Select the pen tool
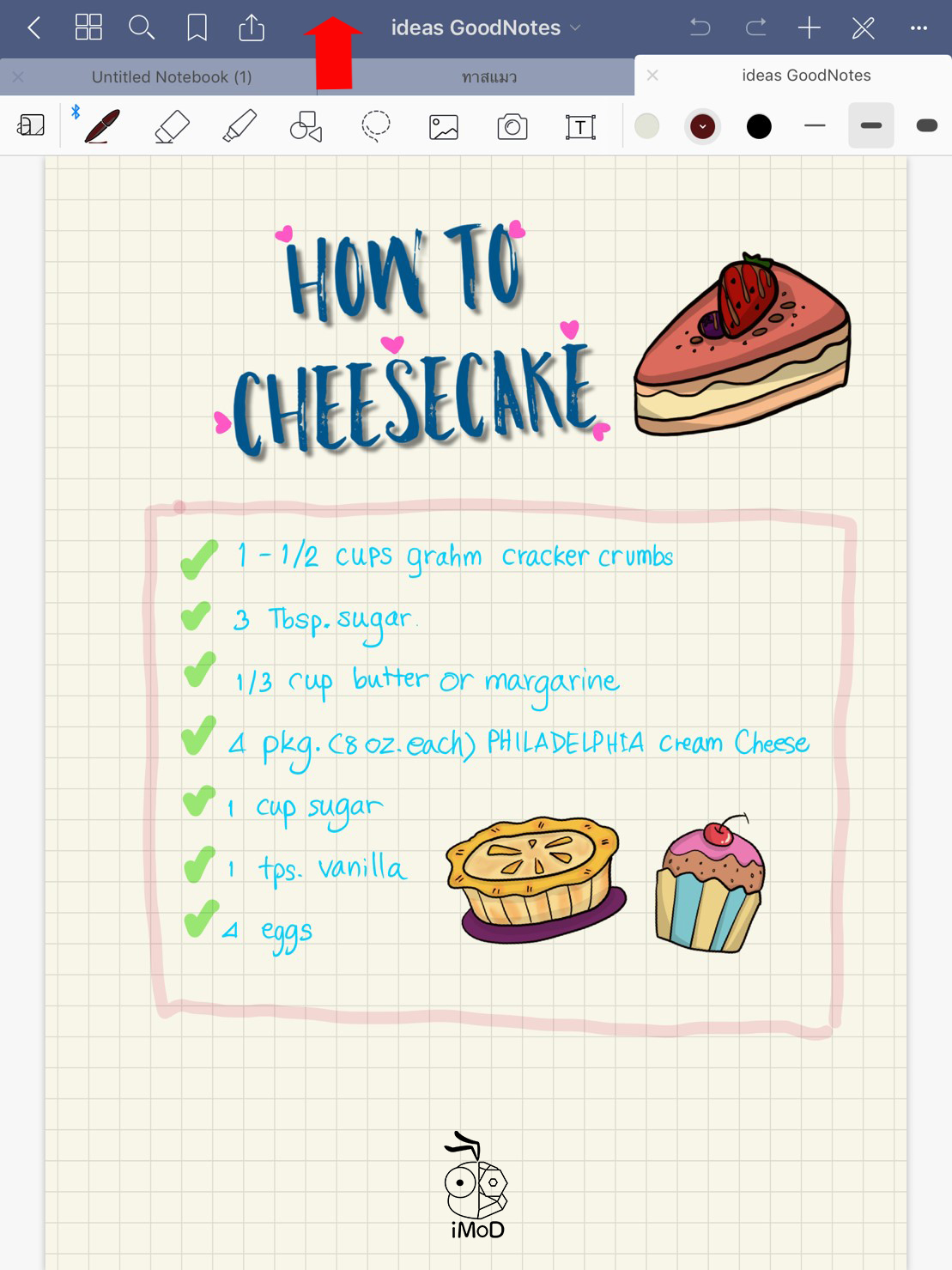Viewport: 952px width, 1270px height. tap(102, 127)
